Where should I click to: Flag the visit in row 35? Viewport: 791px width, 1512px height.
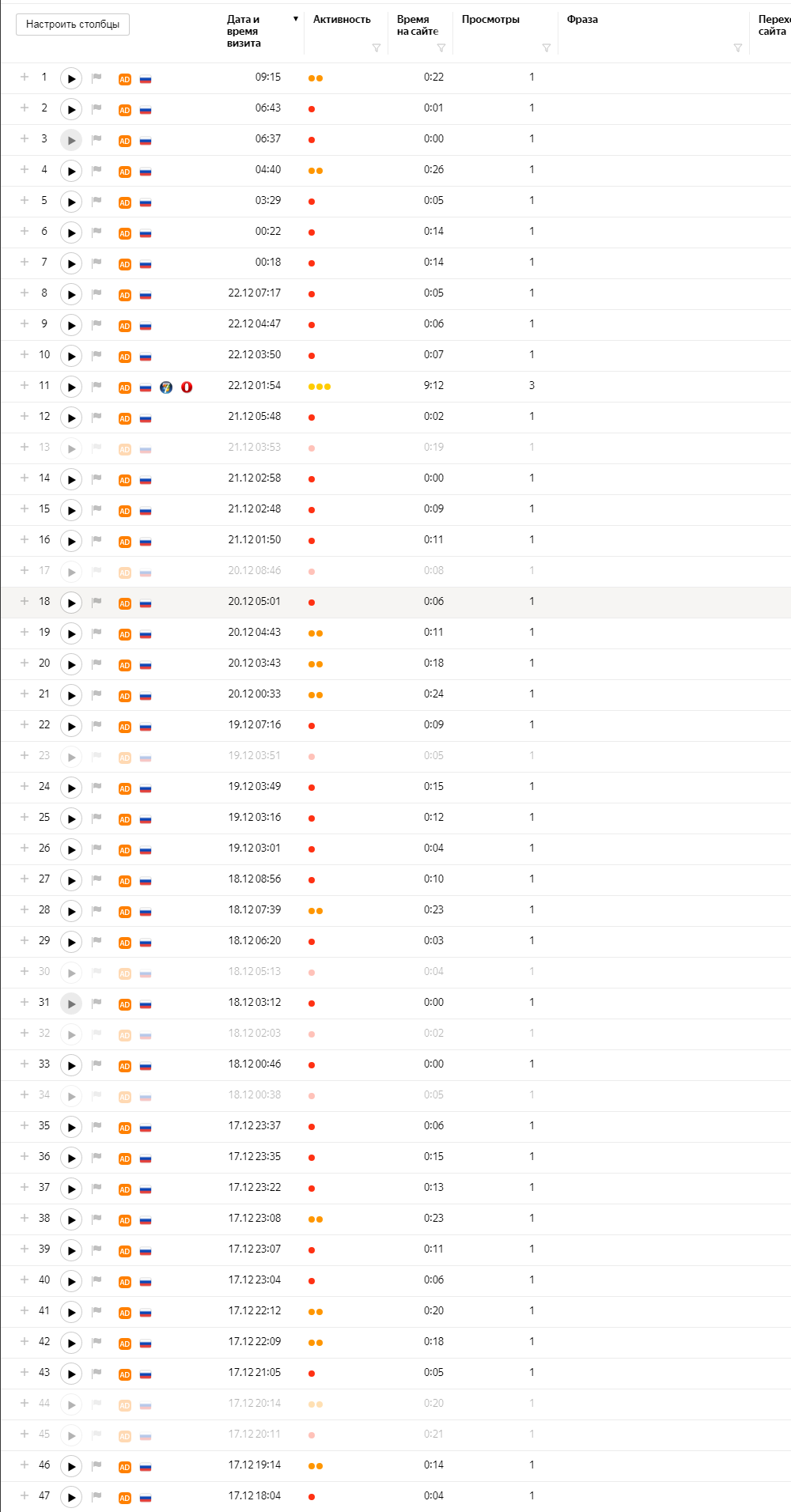point(97,1125)
